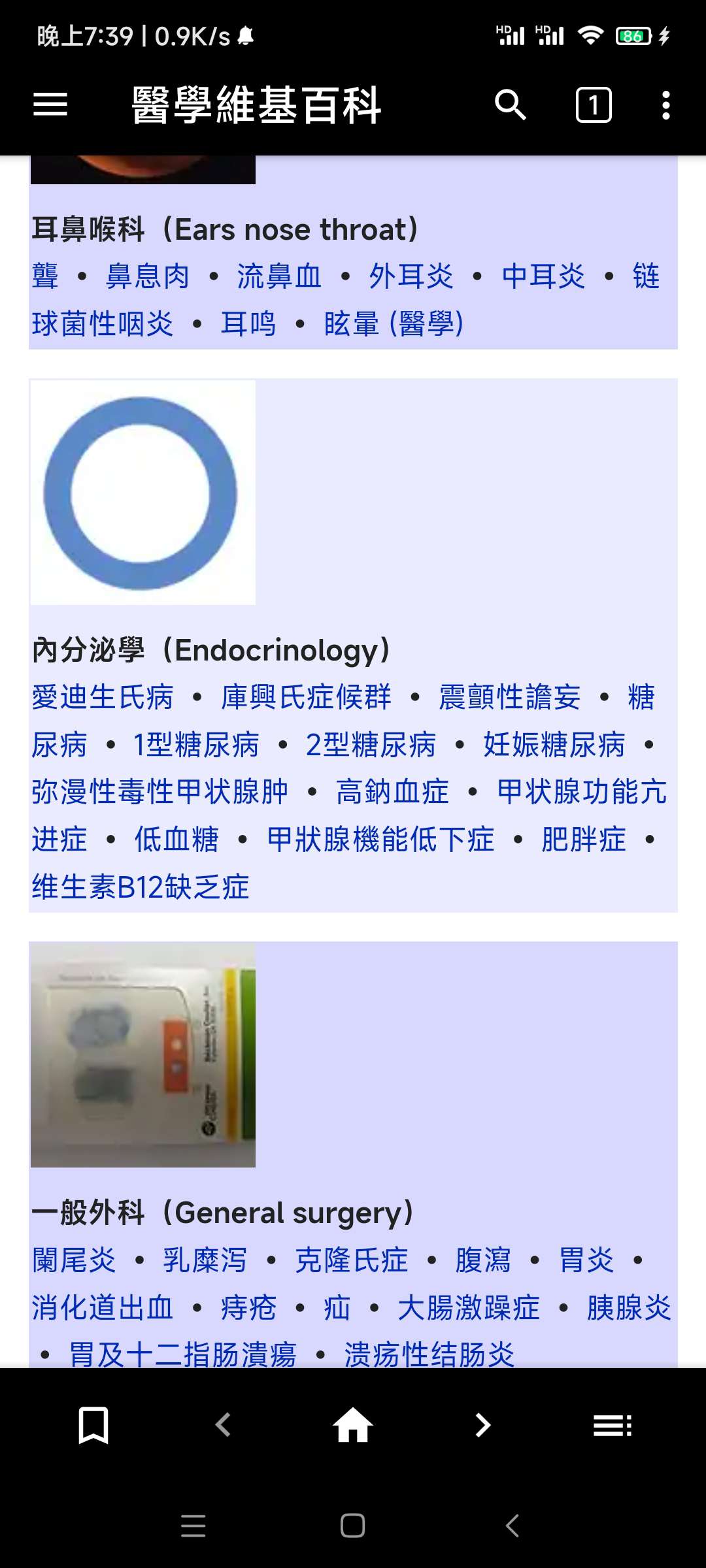Viewport: 706px width, 1568px height.
Task: Open the 闌尾炎 article
Action: [x=74, y=1260]
